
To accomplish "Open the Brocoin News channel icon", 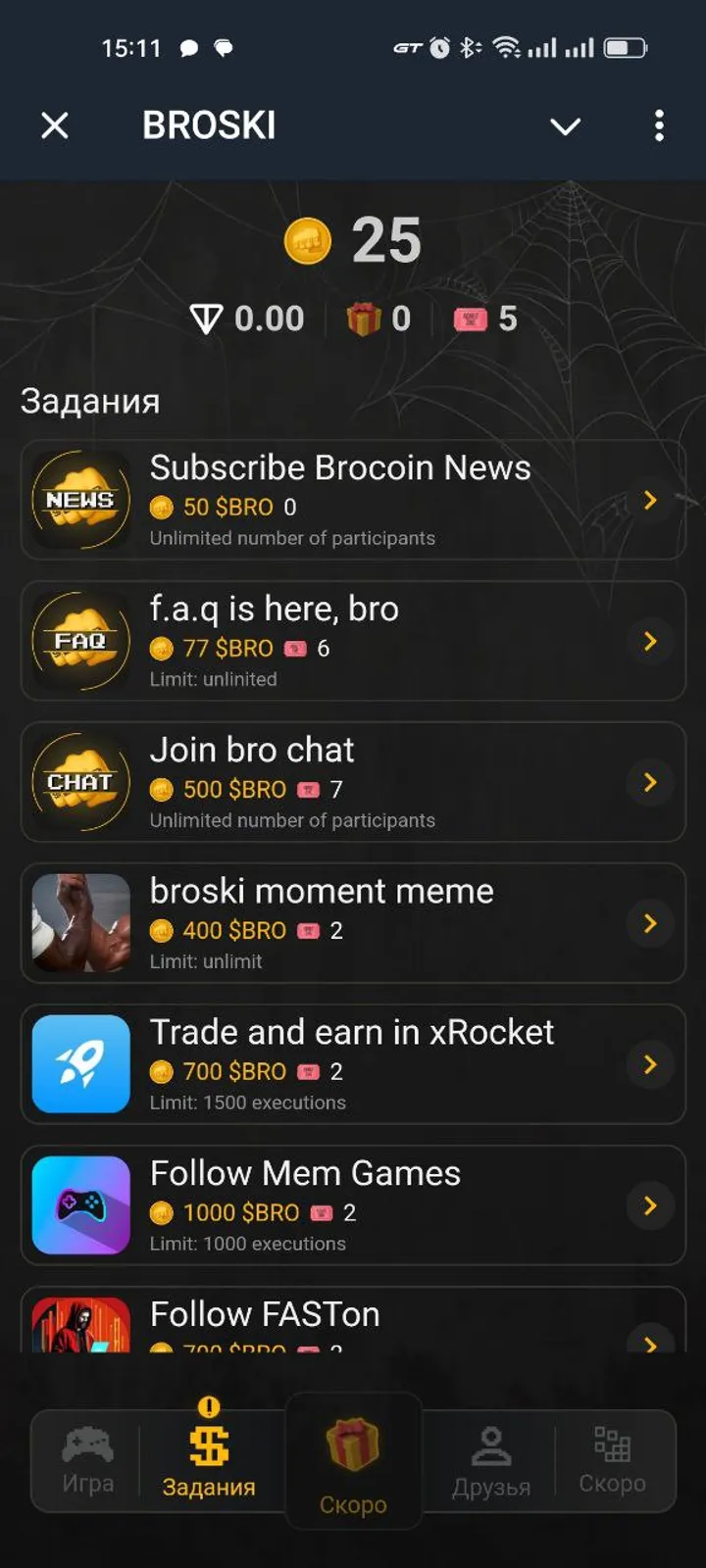I will click(x=80, y=500).
